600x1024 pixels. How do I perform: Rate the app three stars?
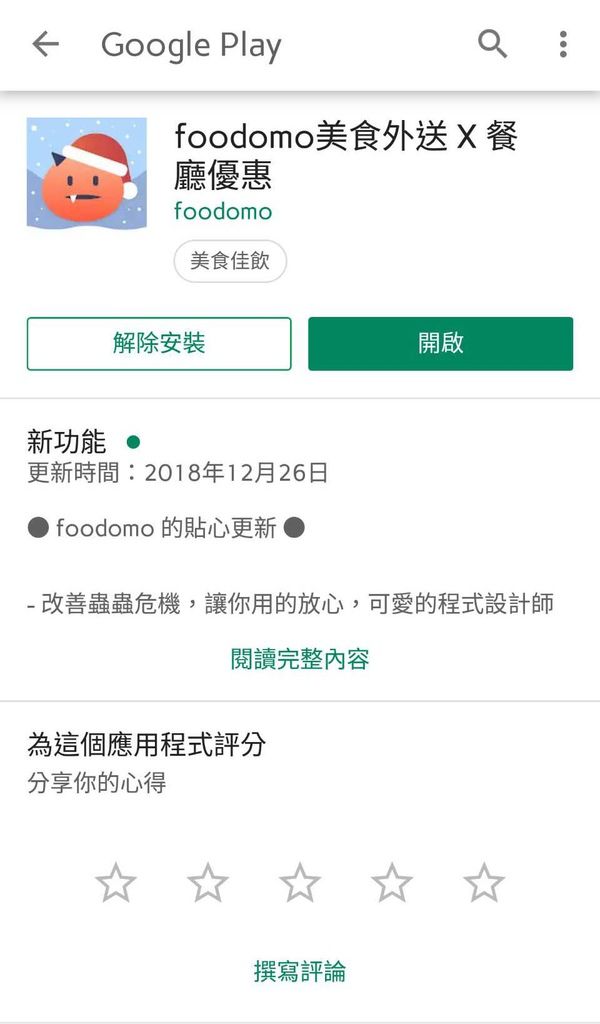point(300,882)
